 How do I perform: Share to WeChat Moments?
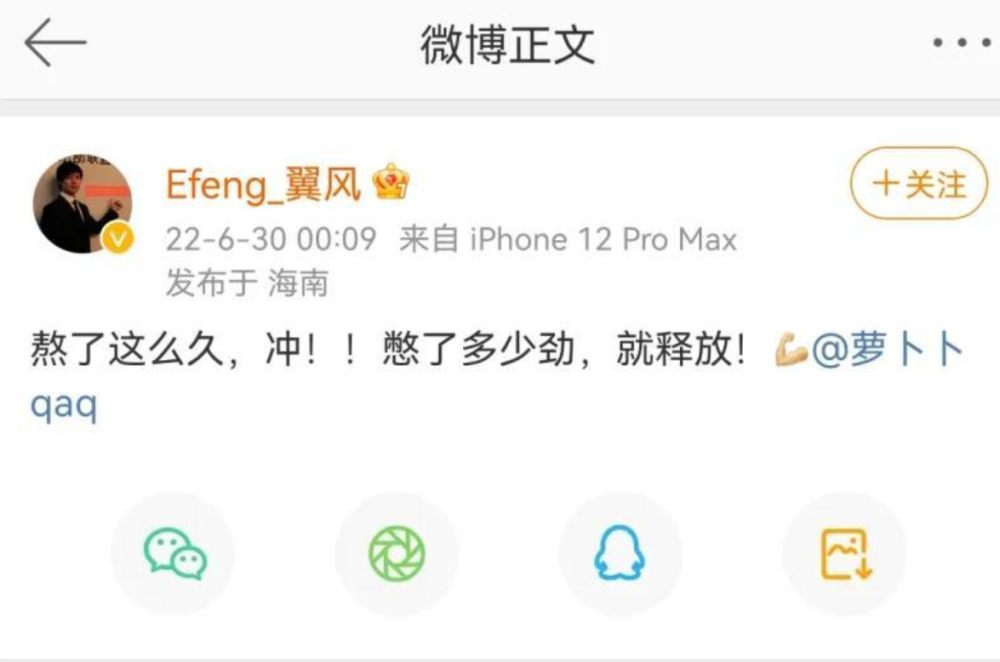pyautogui.click(x=396, y=553)
